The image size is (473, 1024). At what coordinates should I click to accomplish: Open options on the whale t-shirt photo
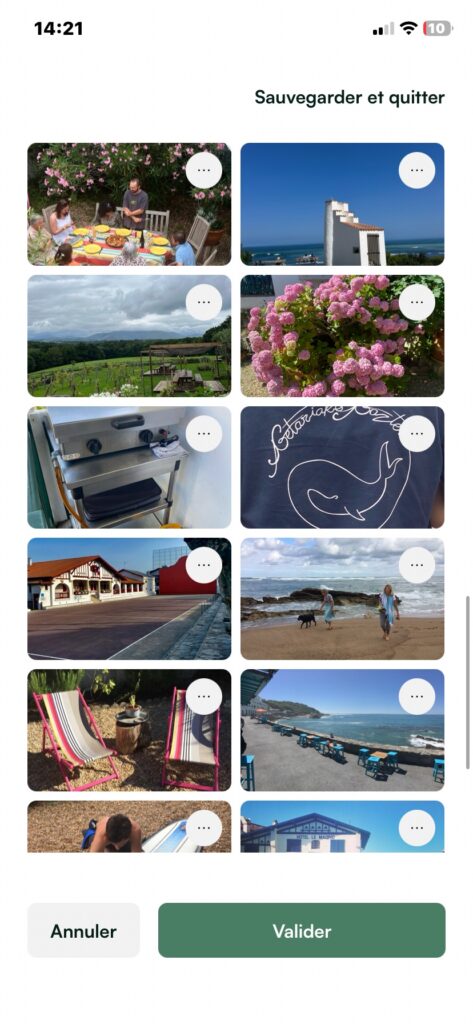click(417, 434)
